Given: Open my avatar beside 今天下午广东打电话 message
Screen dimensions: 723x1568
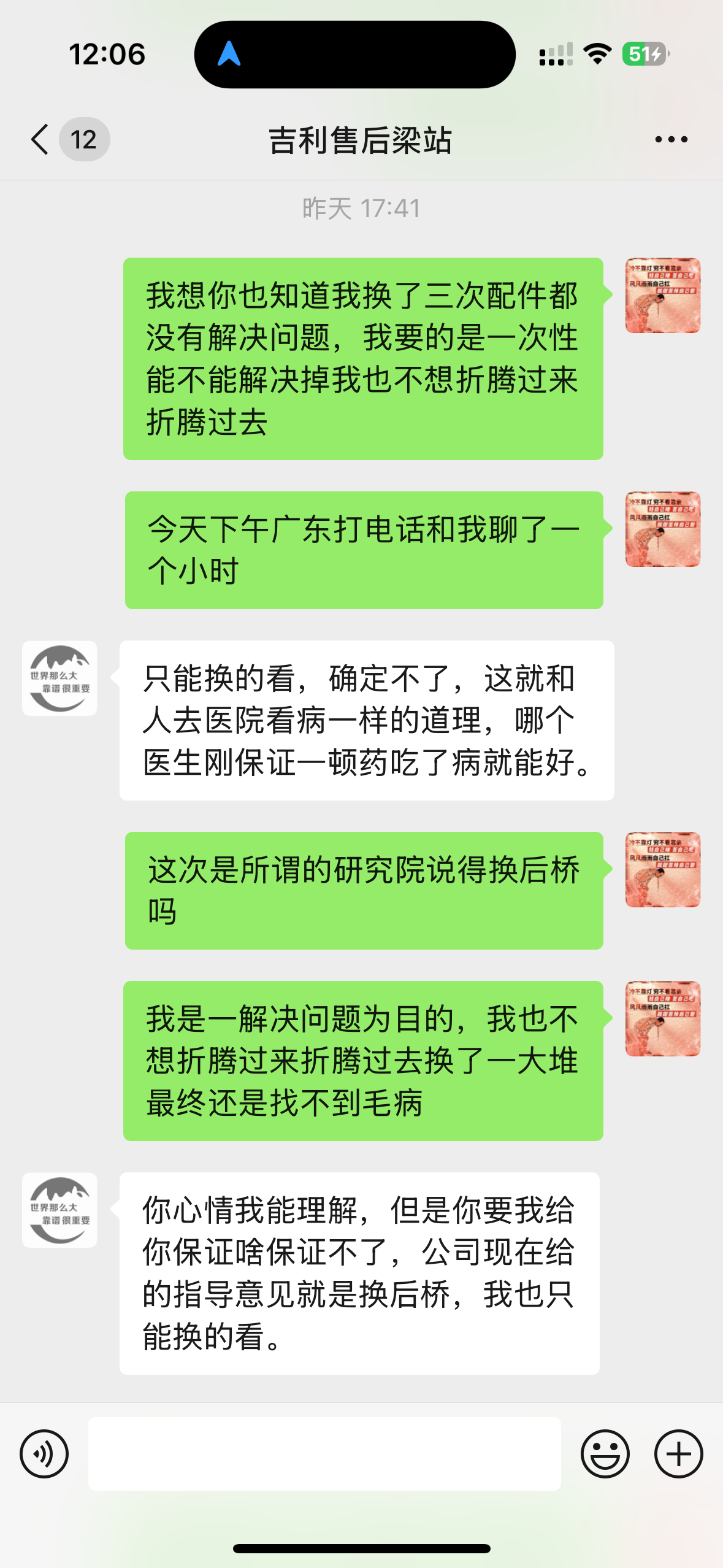Looking at the screenshot, I should click(x=662, y=529).
